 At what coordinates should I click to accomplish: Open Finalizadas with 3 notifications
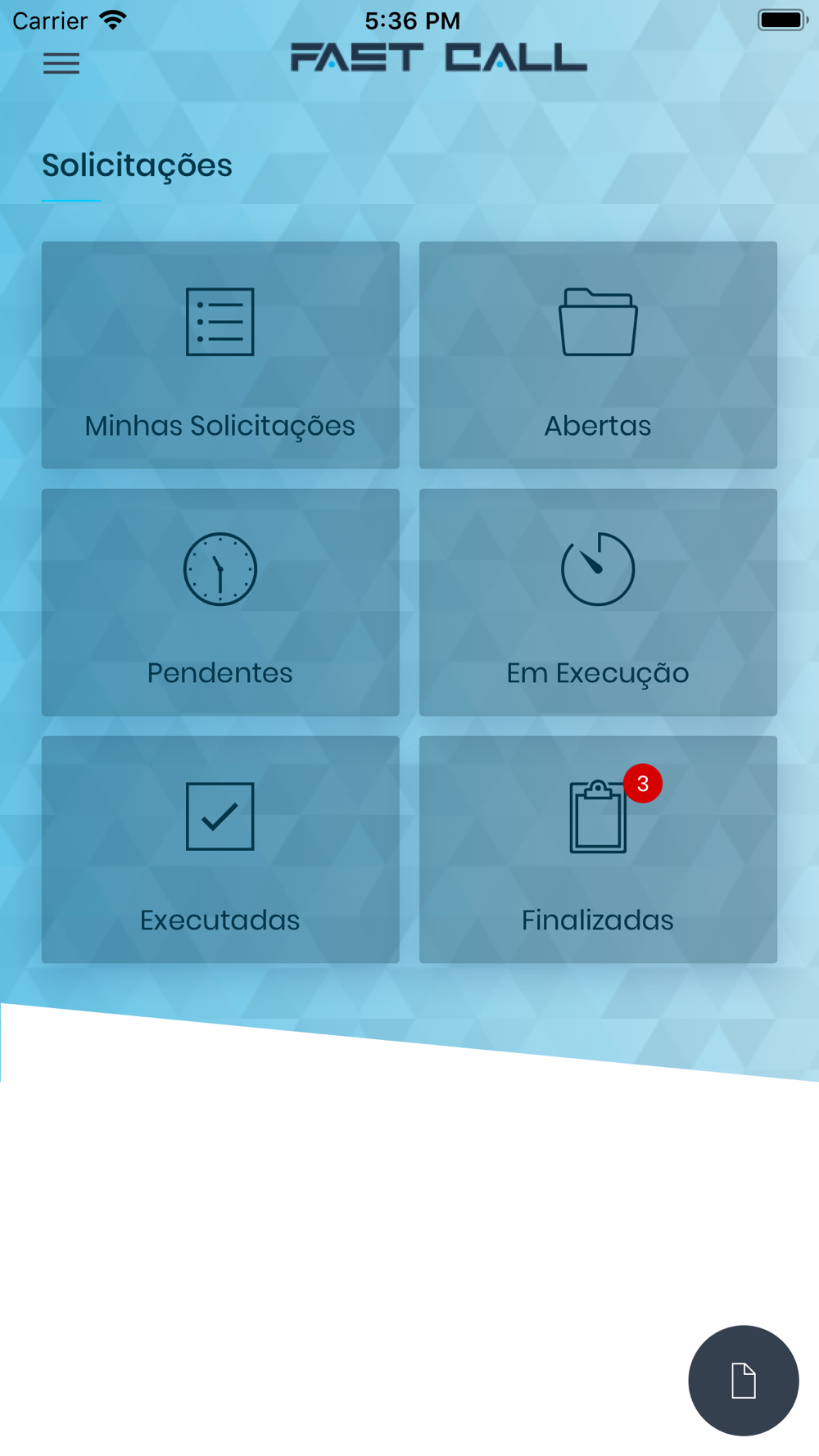598,849
